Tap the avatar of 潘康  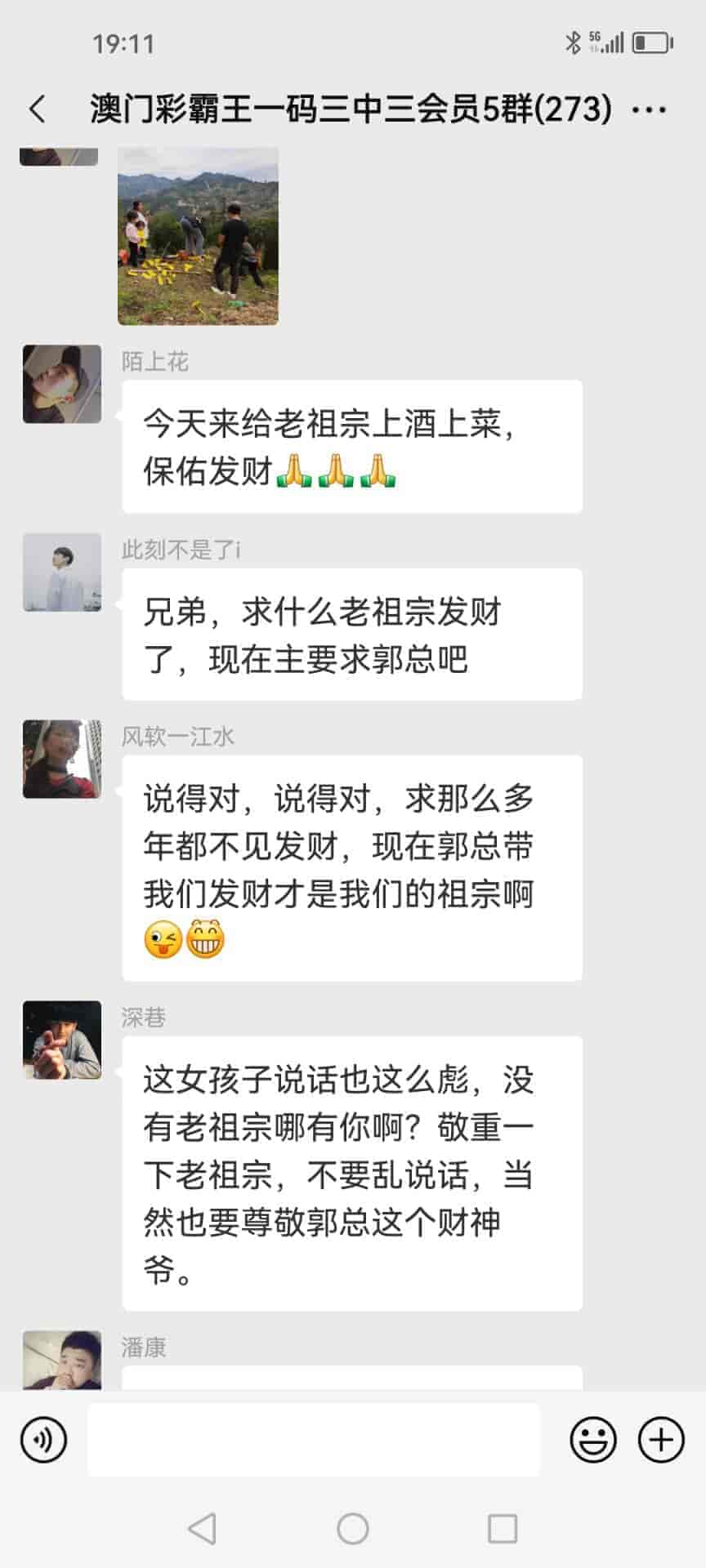pos(62,1360)
